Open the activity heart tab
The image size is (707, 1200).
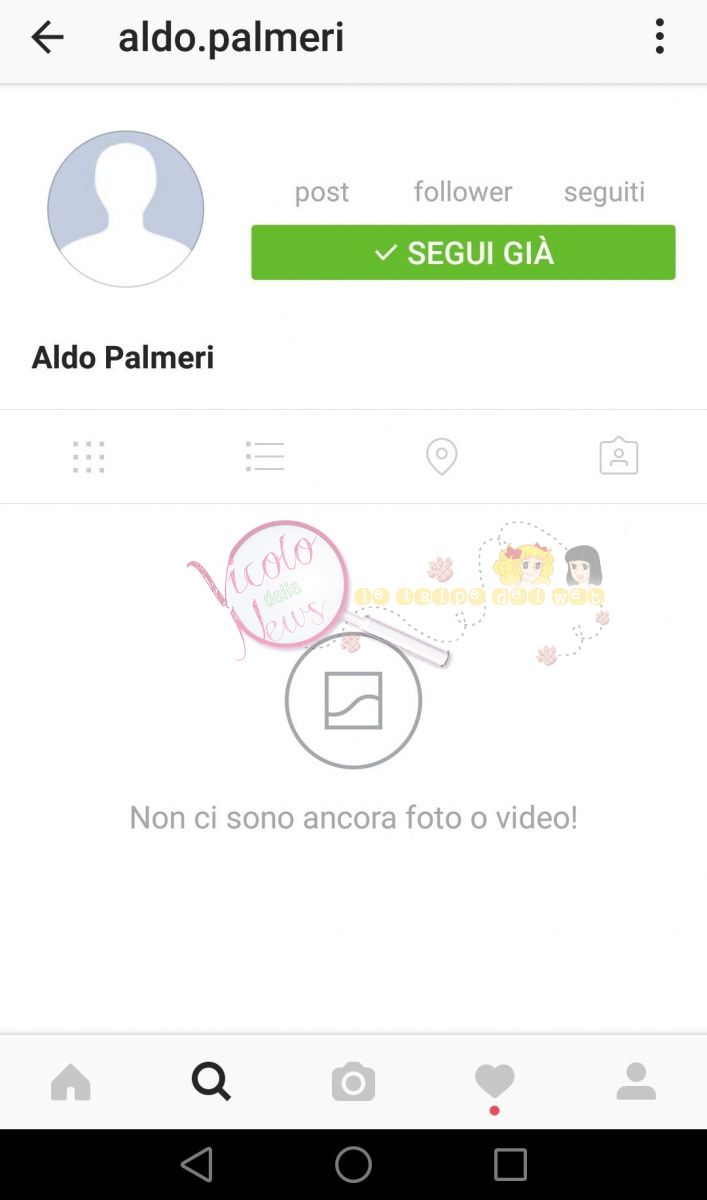tap(494, 1082)
